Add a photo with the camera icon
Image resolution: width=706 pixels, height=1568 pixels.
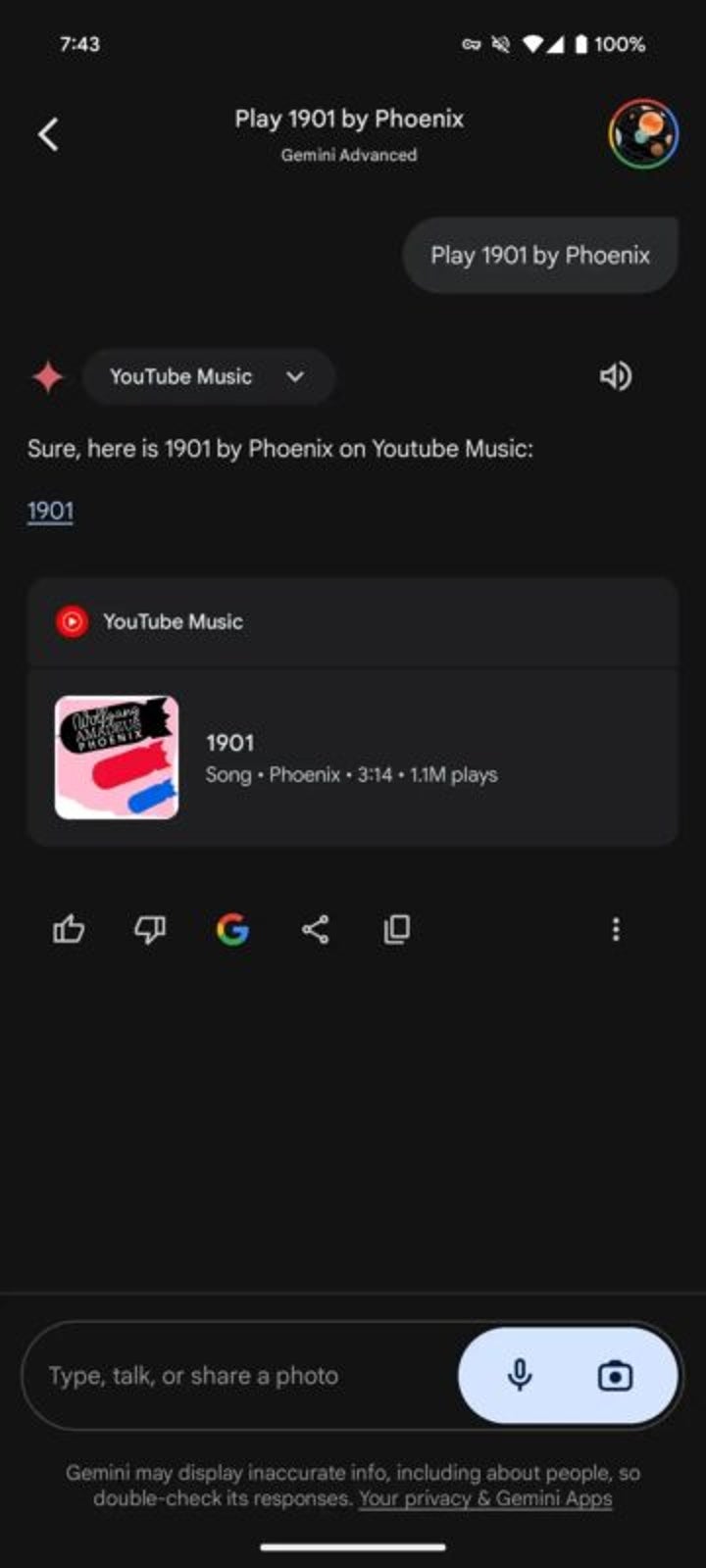tap(615, 1376)
